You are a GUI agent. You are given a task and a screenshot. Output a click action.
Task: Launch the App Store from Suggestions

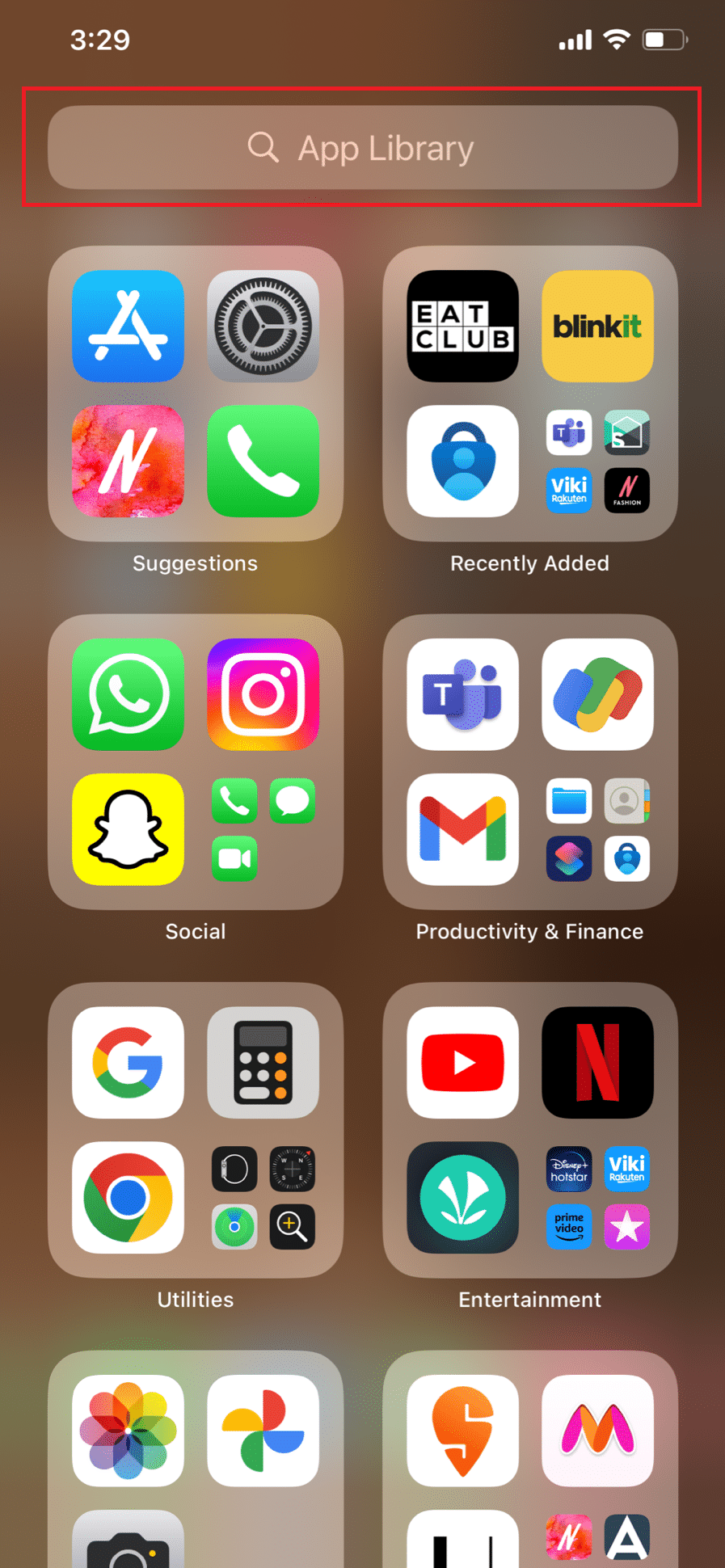[128, 326]
